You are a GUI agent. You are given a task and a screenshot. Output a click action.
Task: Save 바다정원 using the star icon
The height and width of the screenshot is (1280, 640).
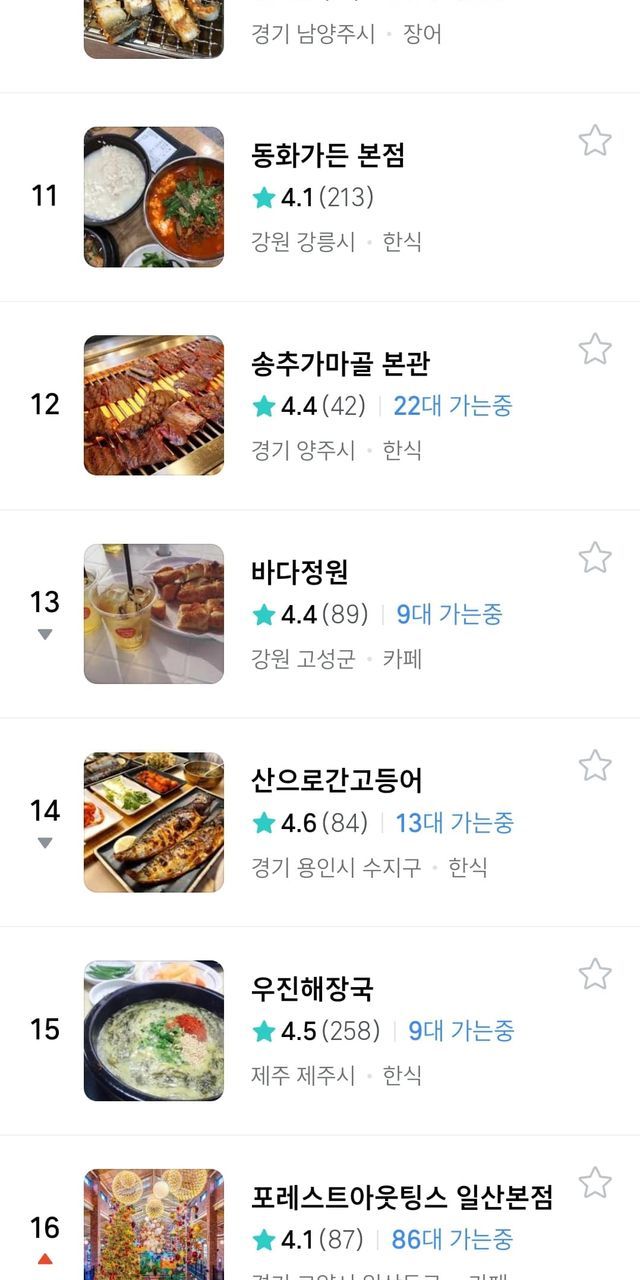[x=595, y=557]
